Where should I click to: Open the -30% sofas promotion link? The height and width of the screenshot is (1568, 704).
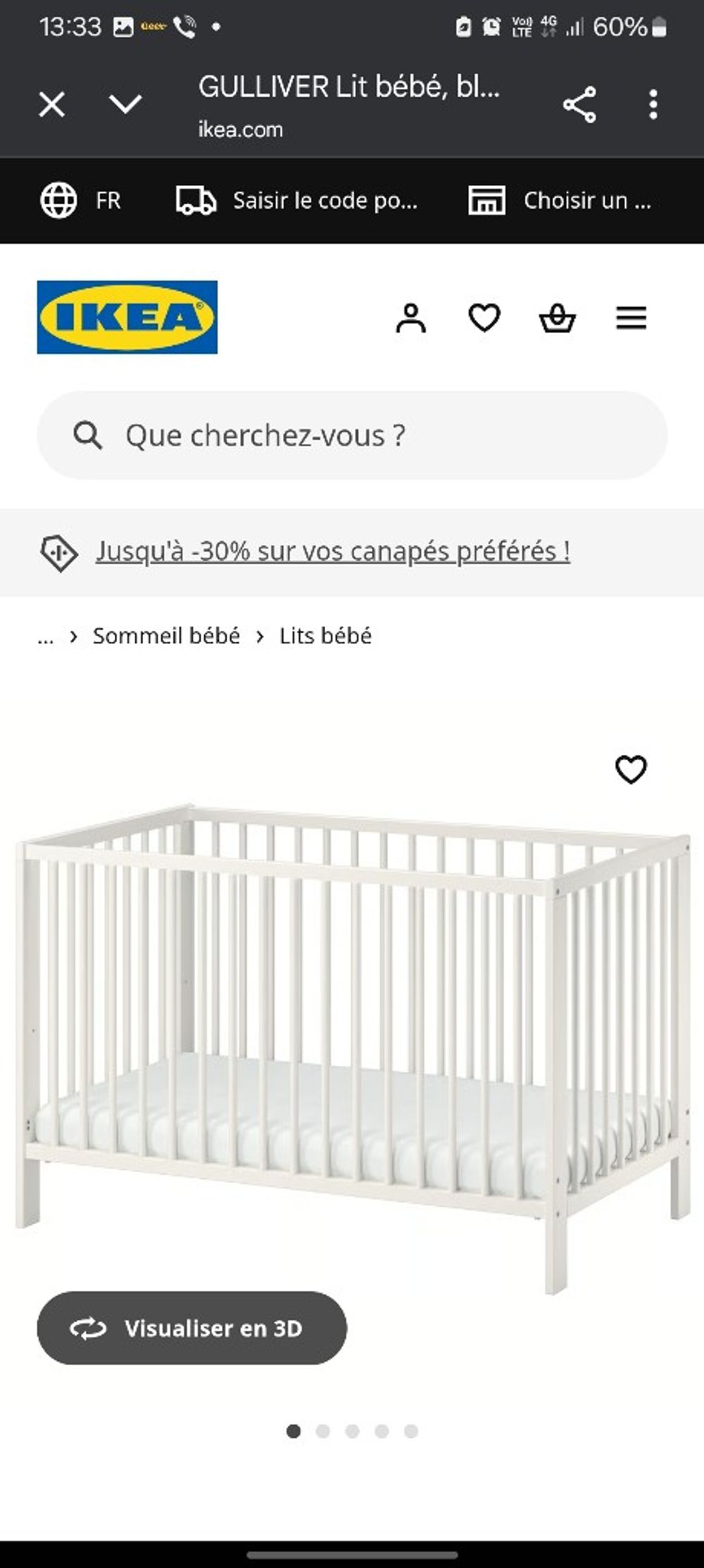tap(332, 551)
